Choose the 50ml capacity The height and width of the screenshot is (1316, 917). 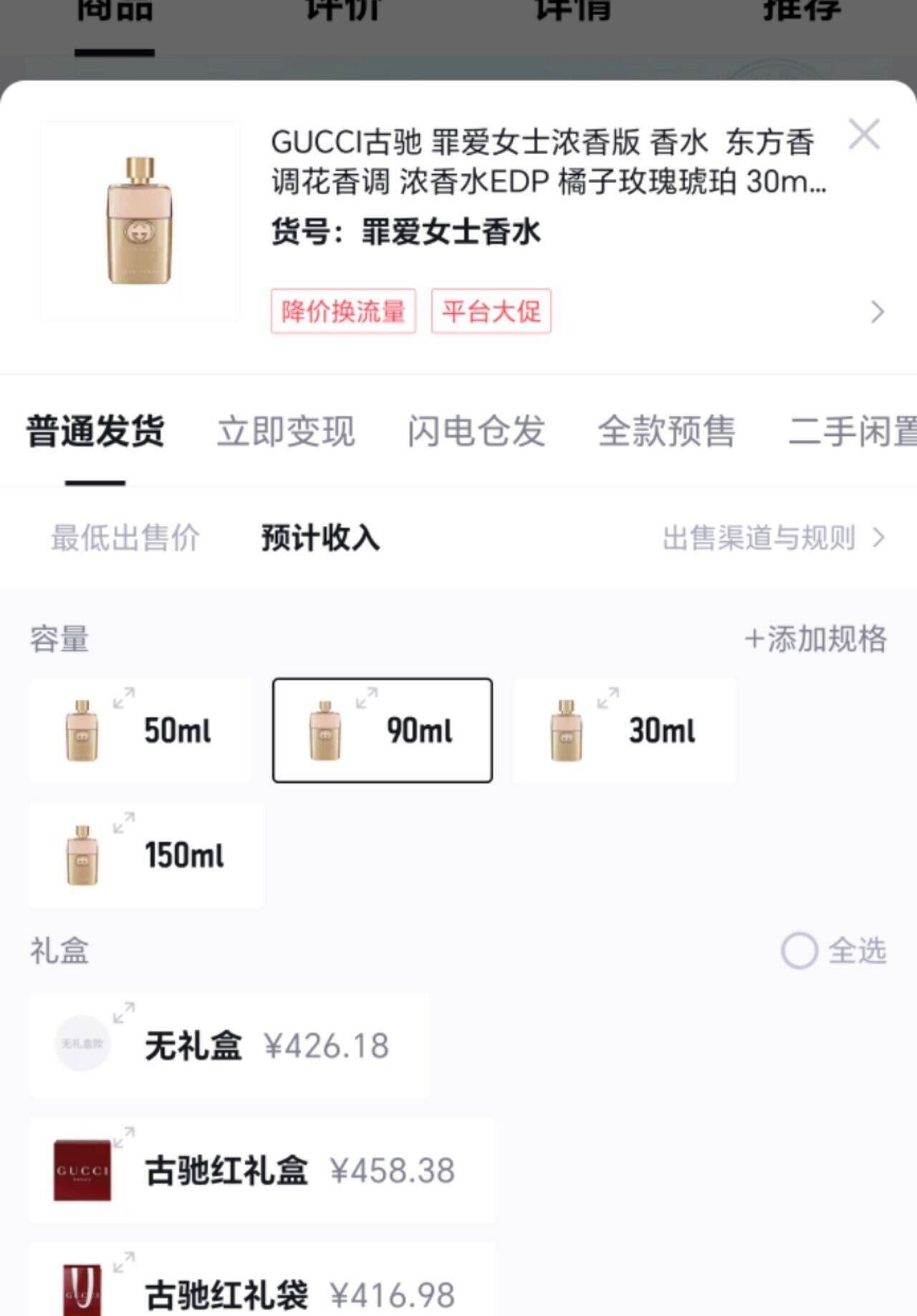[140, 730]
